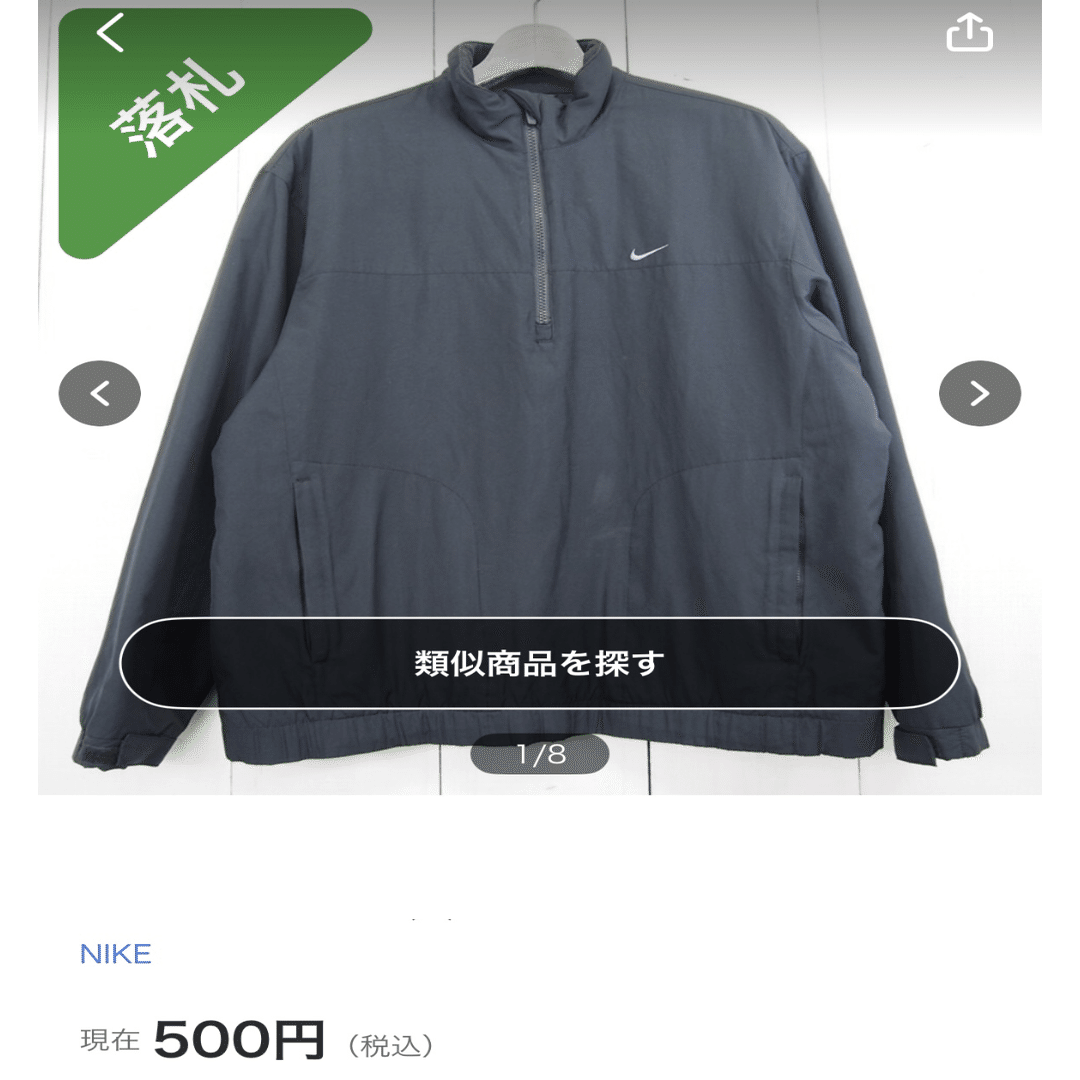1080x1080 pixels.
Task: Show the next product photo
Action: pyautogui.click(x=979, y=393)
